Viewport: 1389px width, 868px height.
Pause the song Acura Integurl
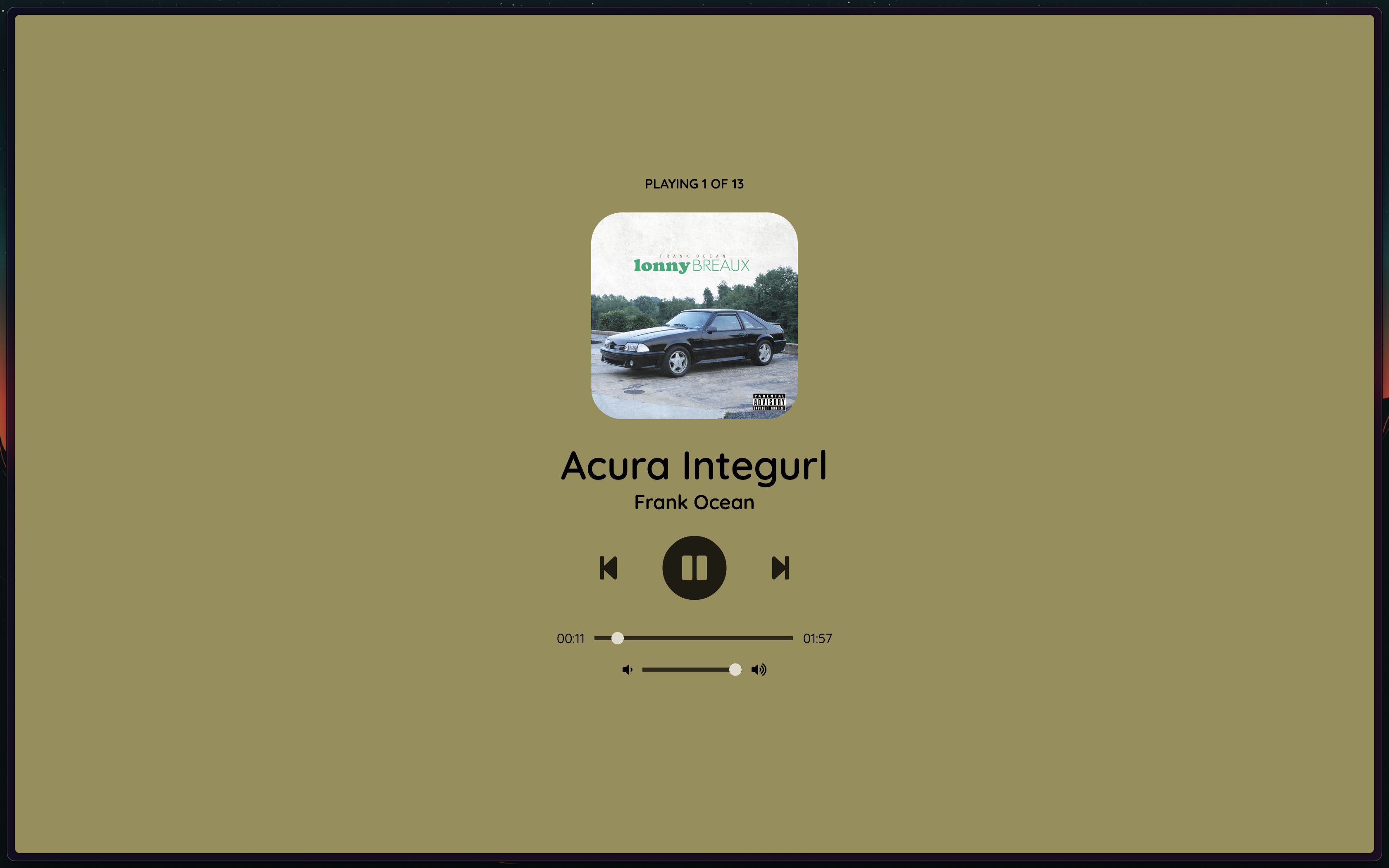(694, 568)
